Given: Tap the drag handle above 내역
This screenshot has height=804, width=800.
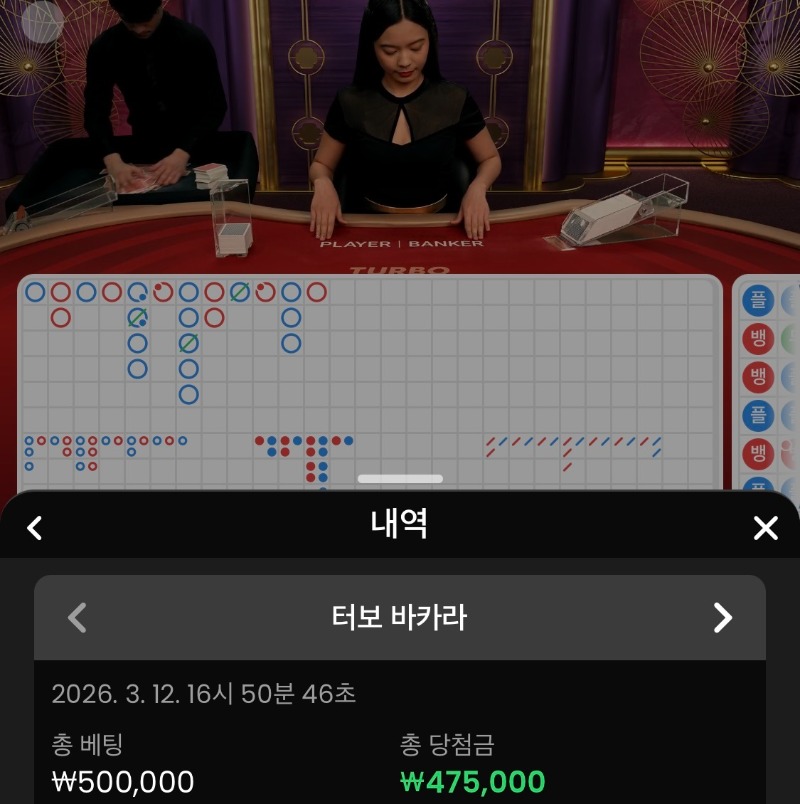Looking at the screenshot, I should point(400,479).
